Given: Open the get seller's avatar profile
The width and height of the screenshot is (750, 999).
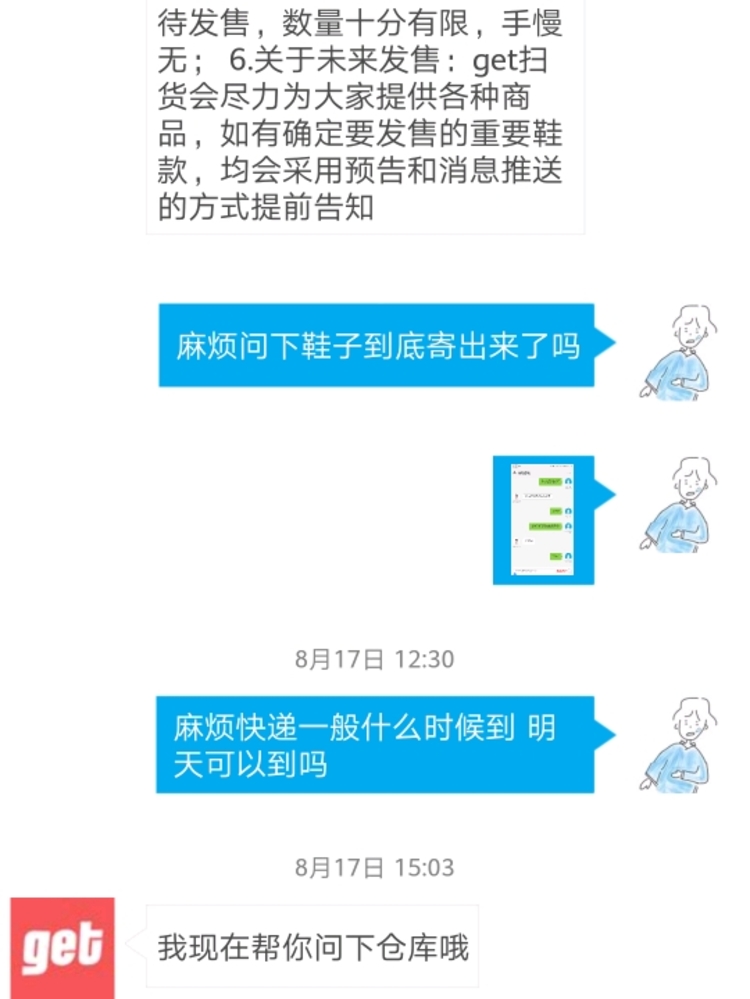Looking at the screenshot, I should coord(63,947).
